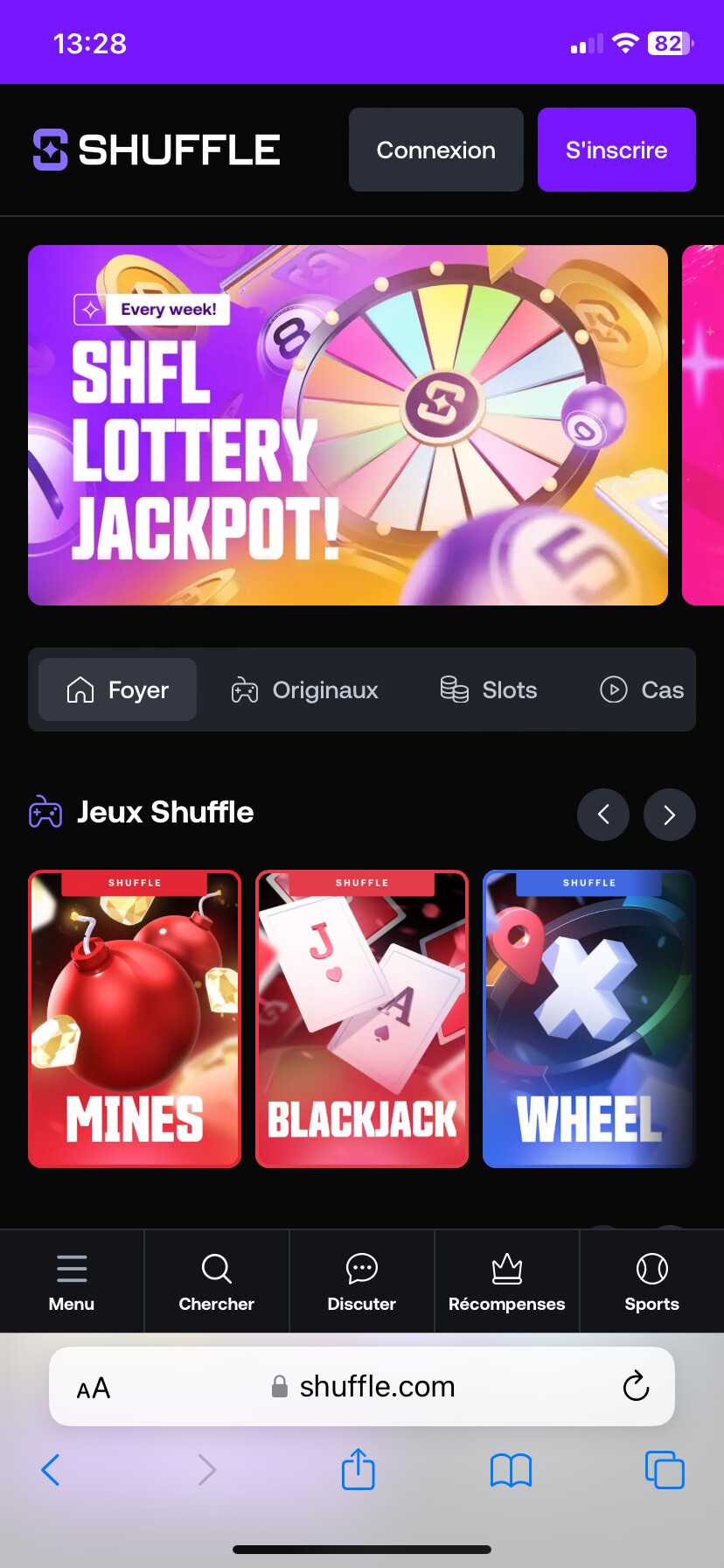Go to Récompenses

click(506, 1281)
